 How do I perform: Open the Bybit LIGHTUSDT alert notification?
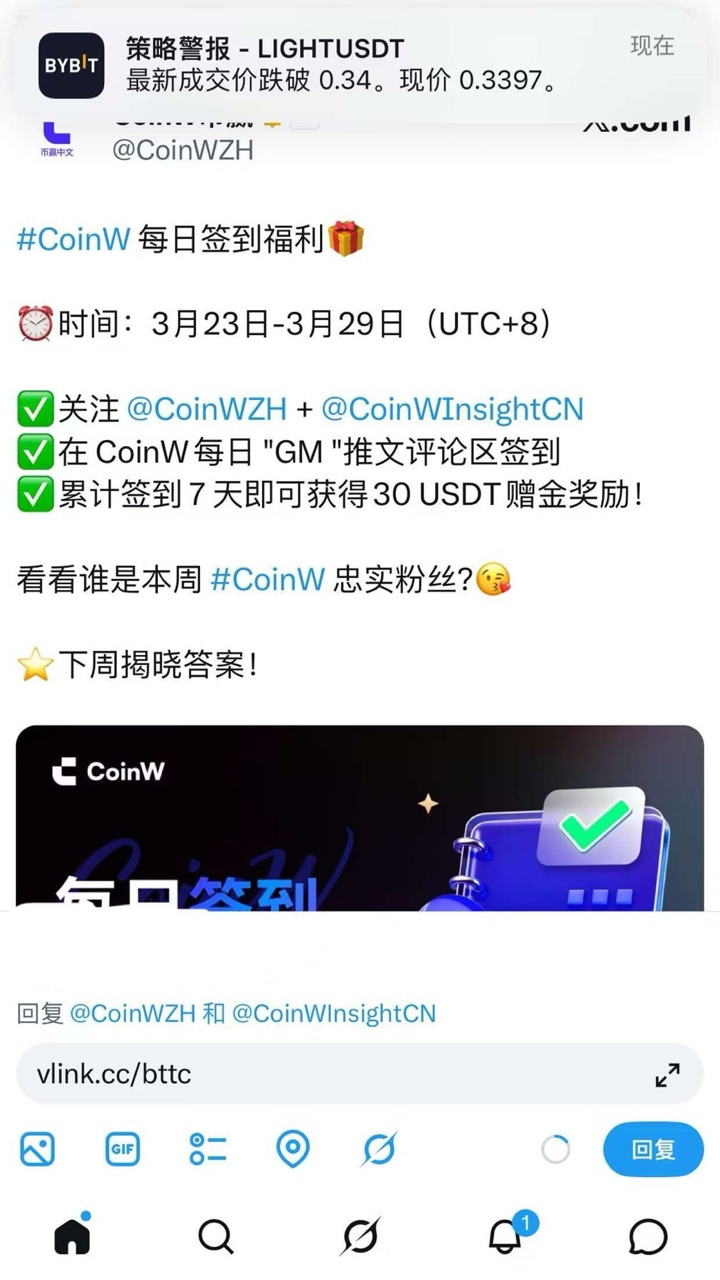360,64
